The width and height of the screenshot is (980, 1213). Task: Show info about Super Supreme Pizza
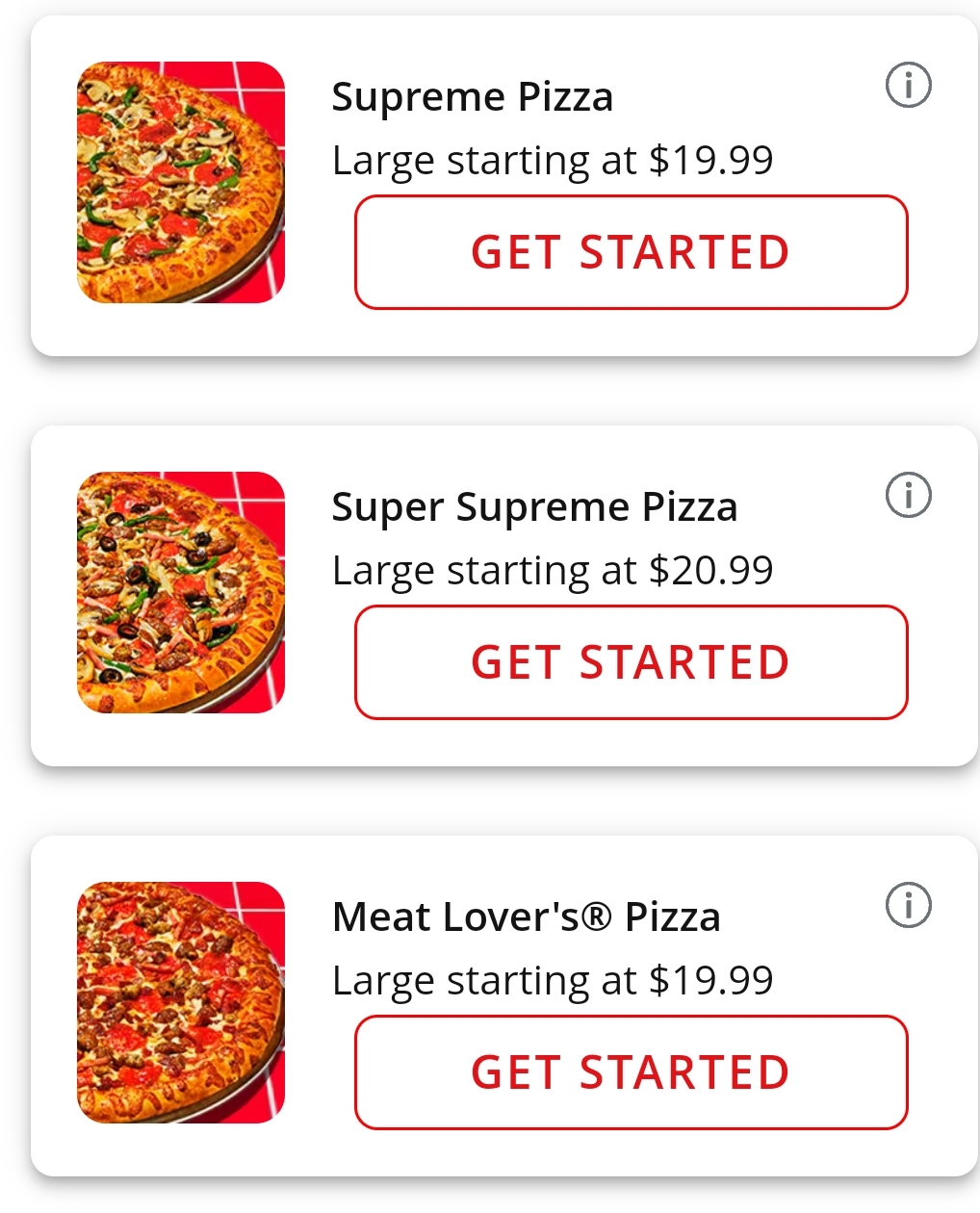tap(908, 495)
